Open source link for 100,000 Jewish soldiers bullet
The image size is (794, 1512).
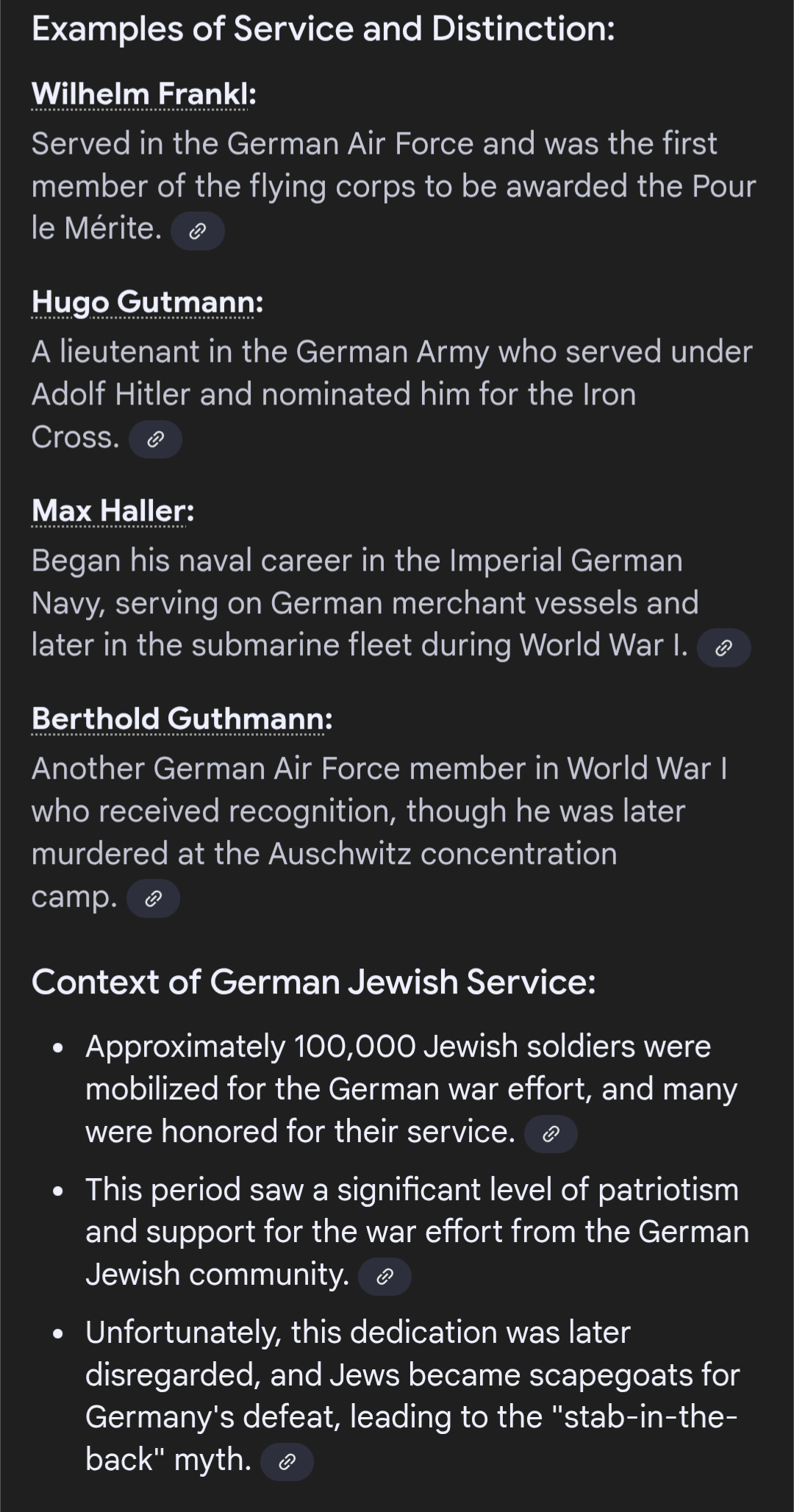551,1134
